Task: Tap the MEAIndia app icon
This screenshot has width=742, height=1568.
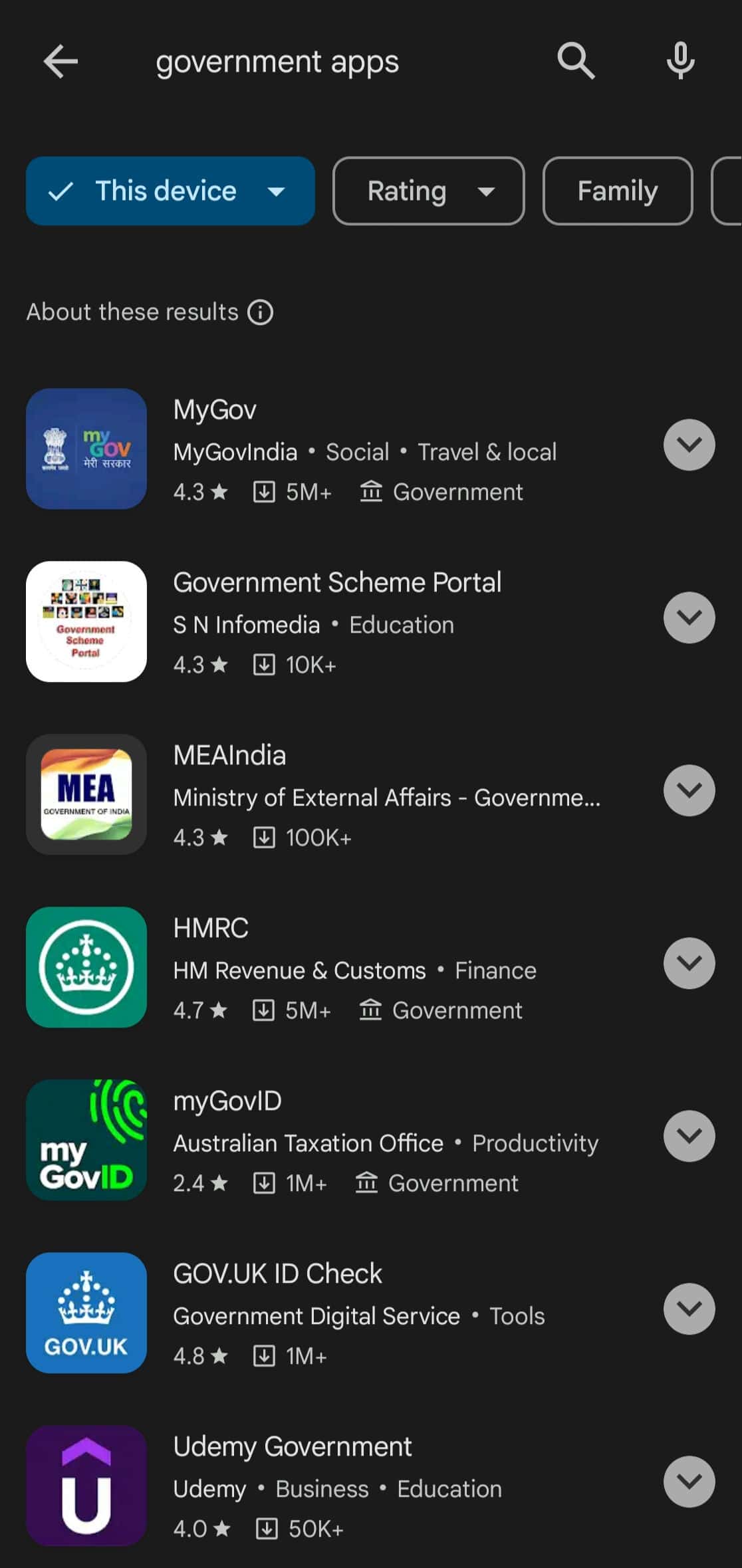Action: tap(86, 795)
